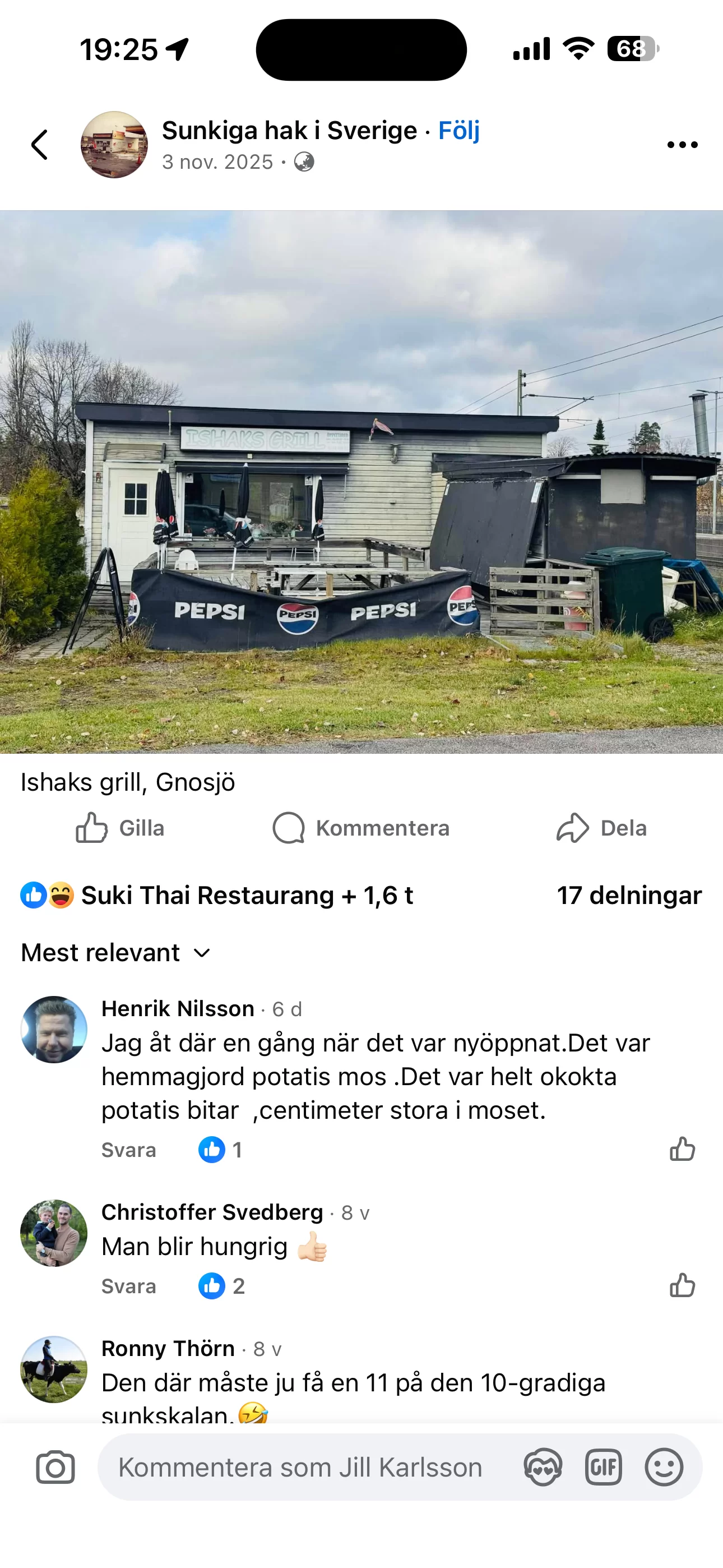Like the post with Gilla
This screenshot has width=723, height=1568.
tap(121, 828)
